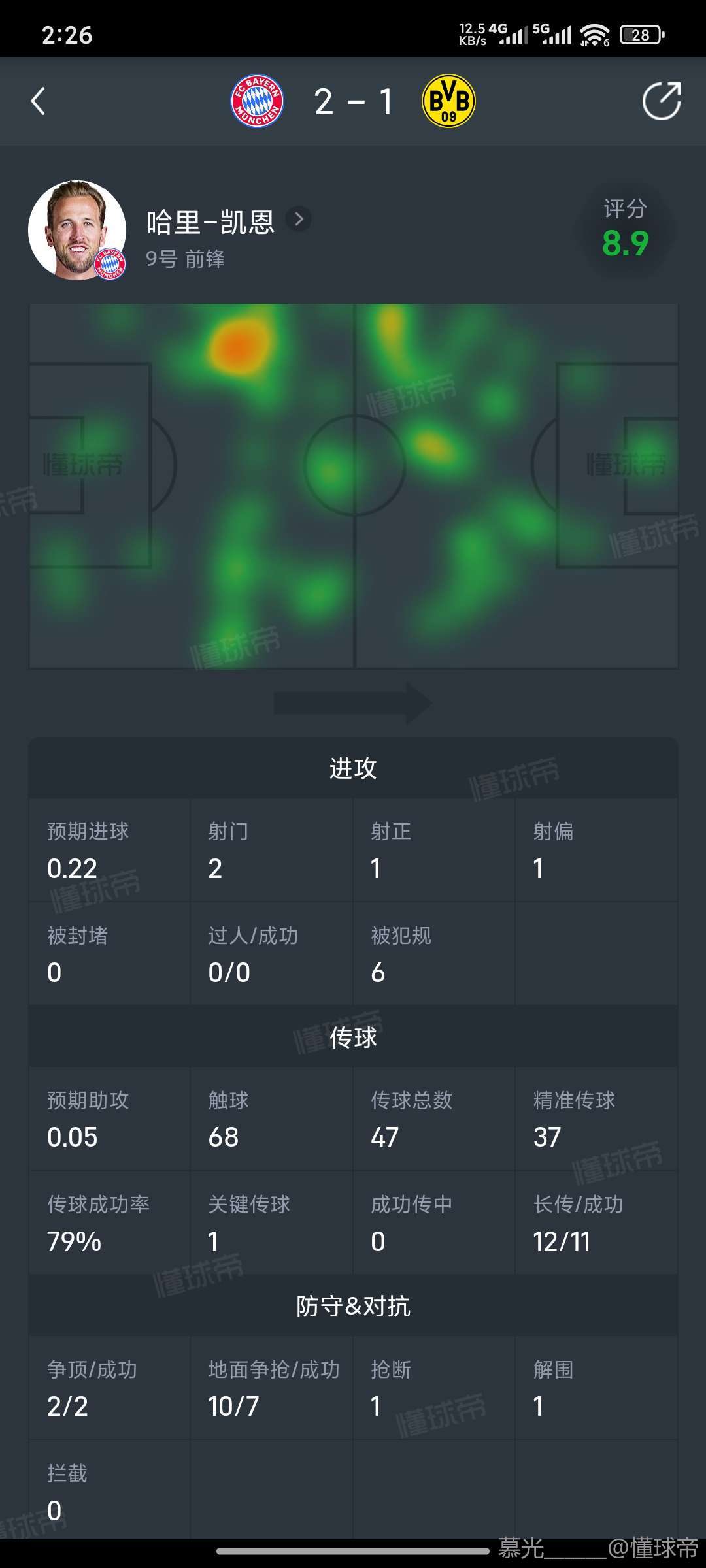Open Borussia Dortmund team logo

(x=448, y=101)
